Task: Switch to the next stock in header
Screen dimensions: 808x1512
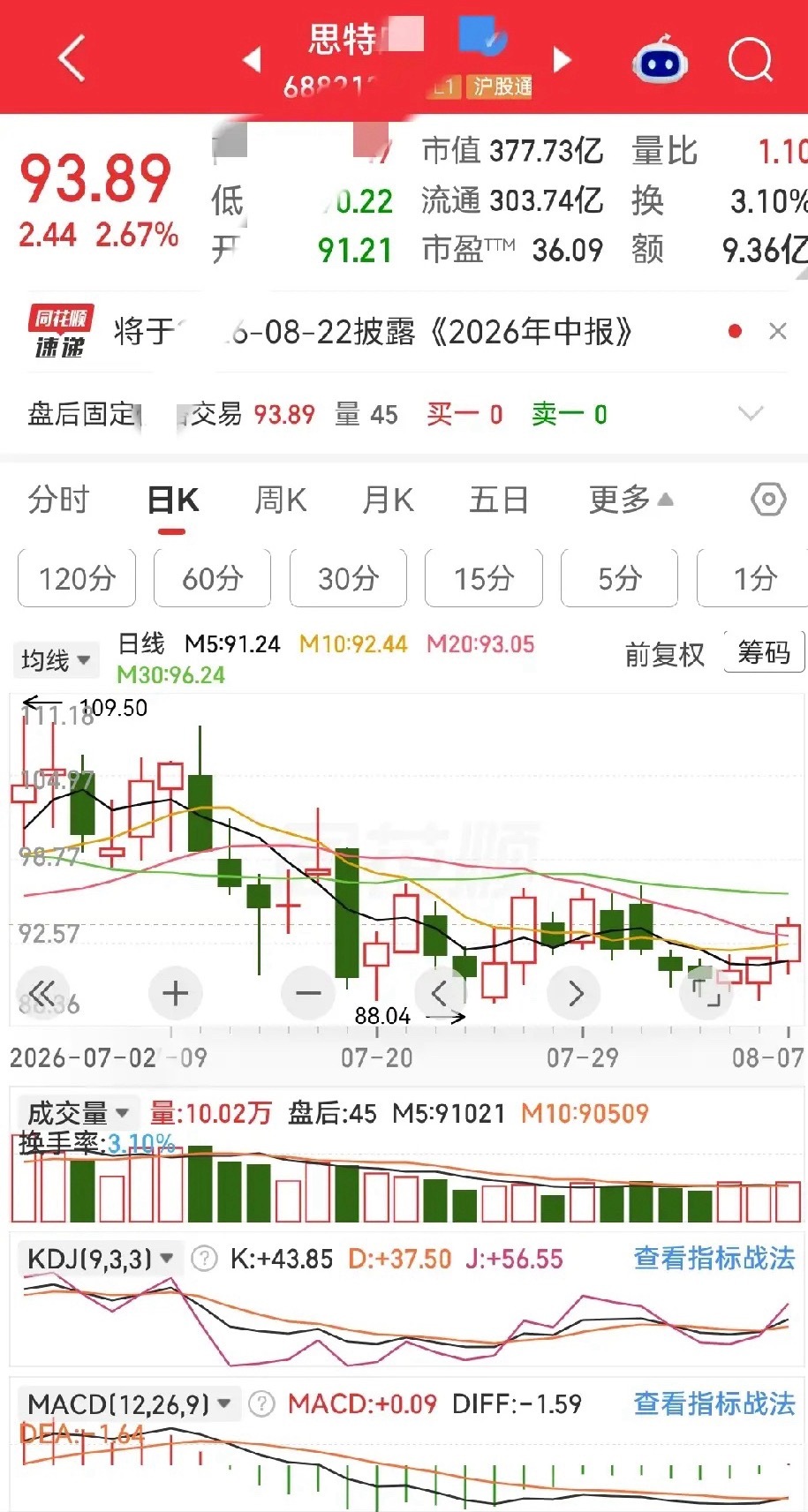Action: (562, 60)
